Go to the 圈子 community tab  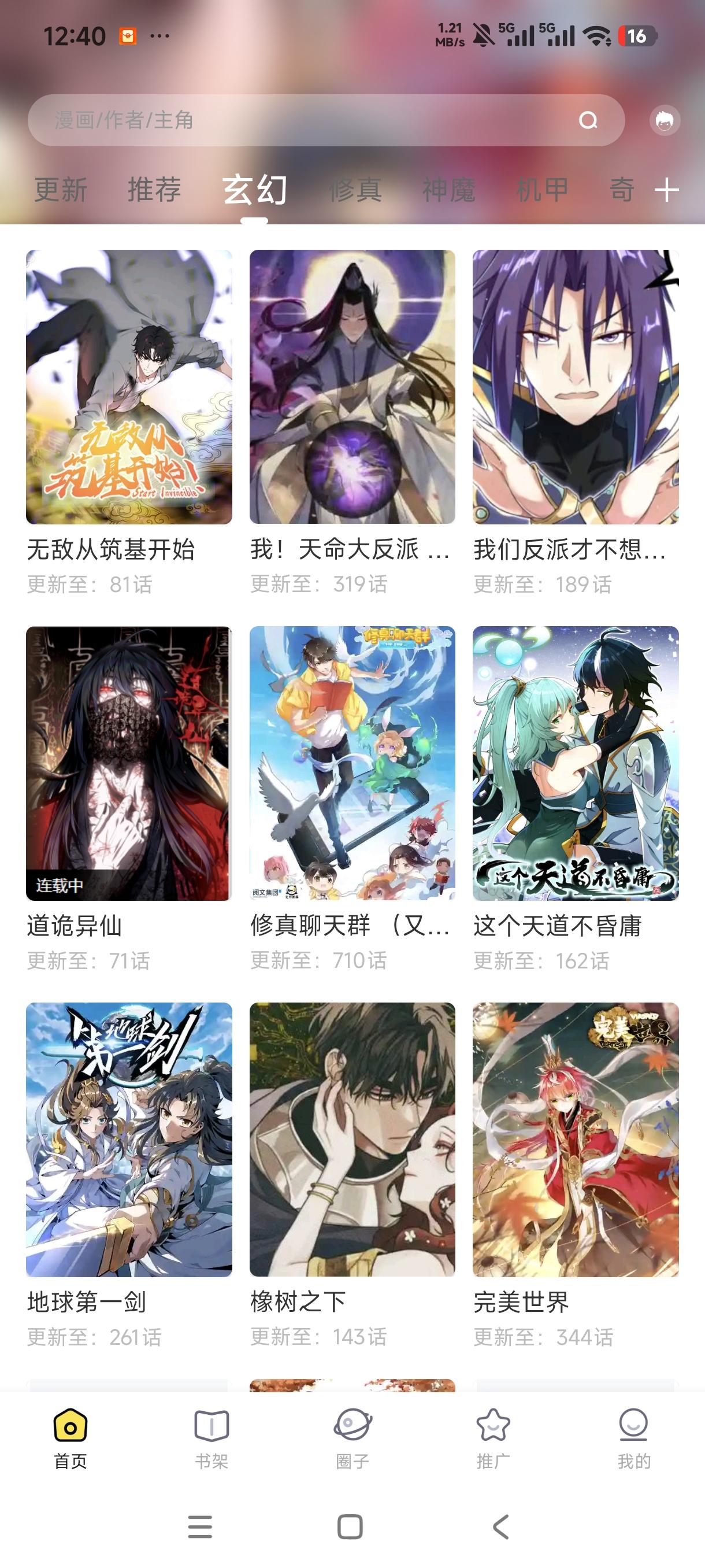coord(352,1437)
